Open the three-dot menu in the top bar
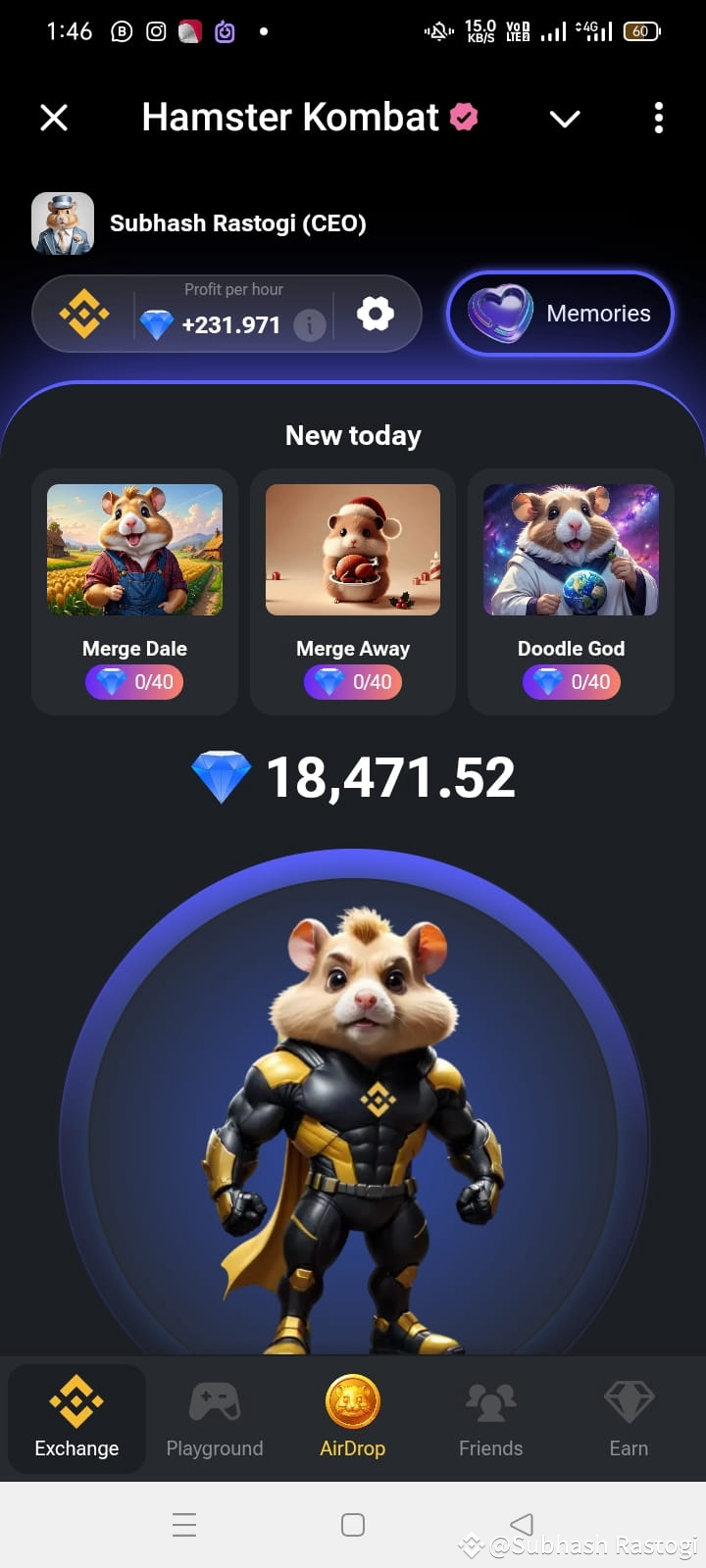This screenshot has height=1568, width=706. coord(658,118)
